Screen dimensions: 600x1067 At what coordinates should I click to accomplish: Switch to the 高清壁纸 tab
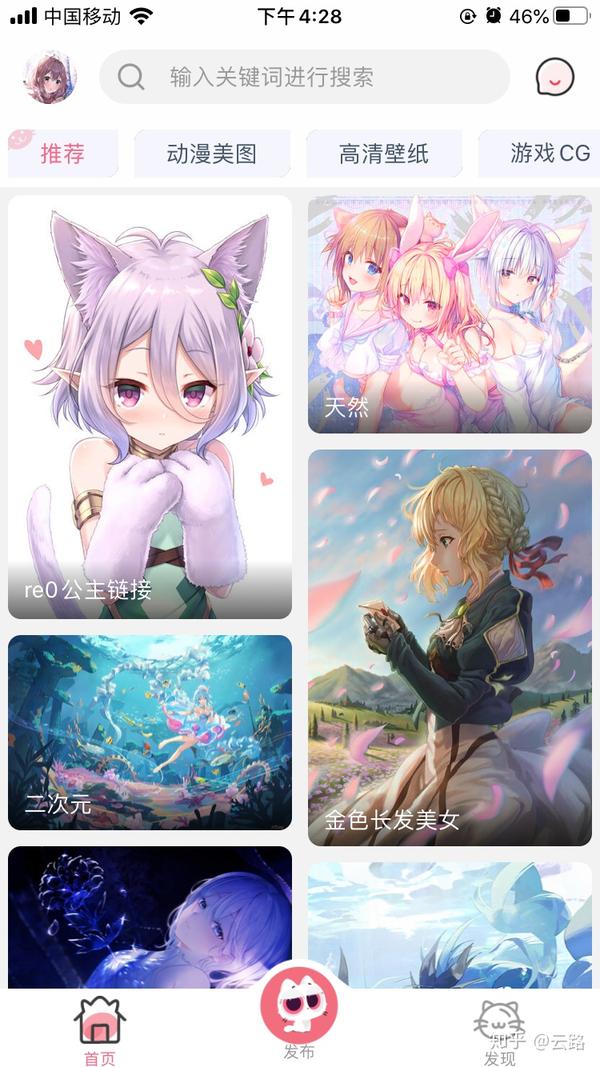click(384, 153)
